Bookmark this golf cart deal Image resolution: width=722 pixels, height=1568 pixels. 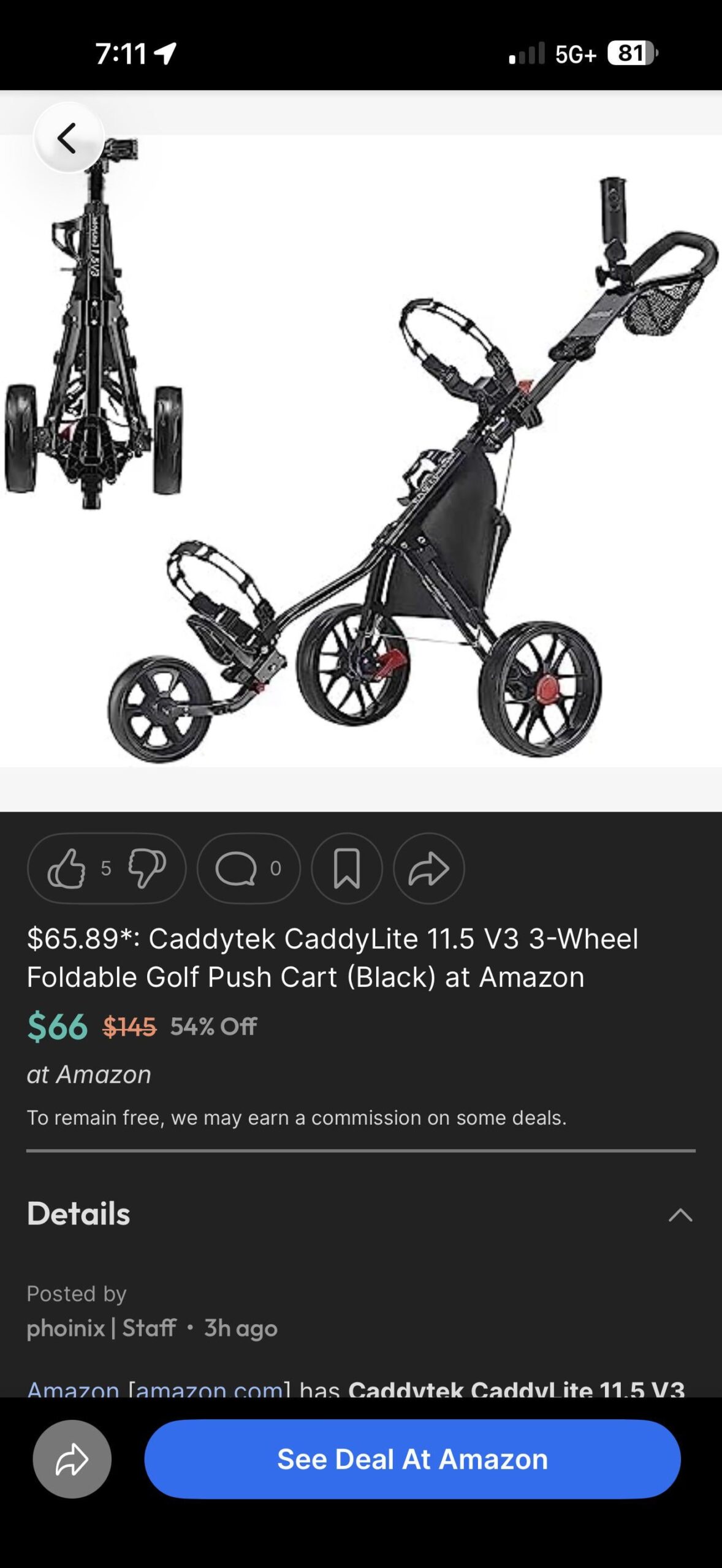point(346,869)
